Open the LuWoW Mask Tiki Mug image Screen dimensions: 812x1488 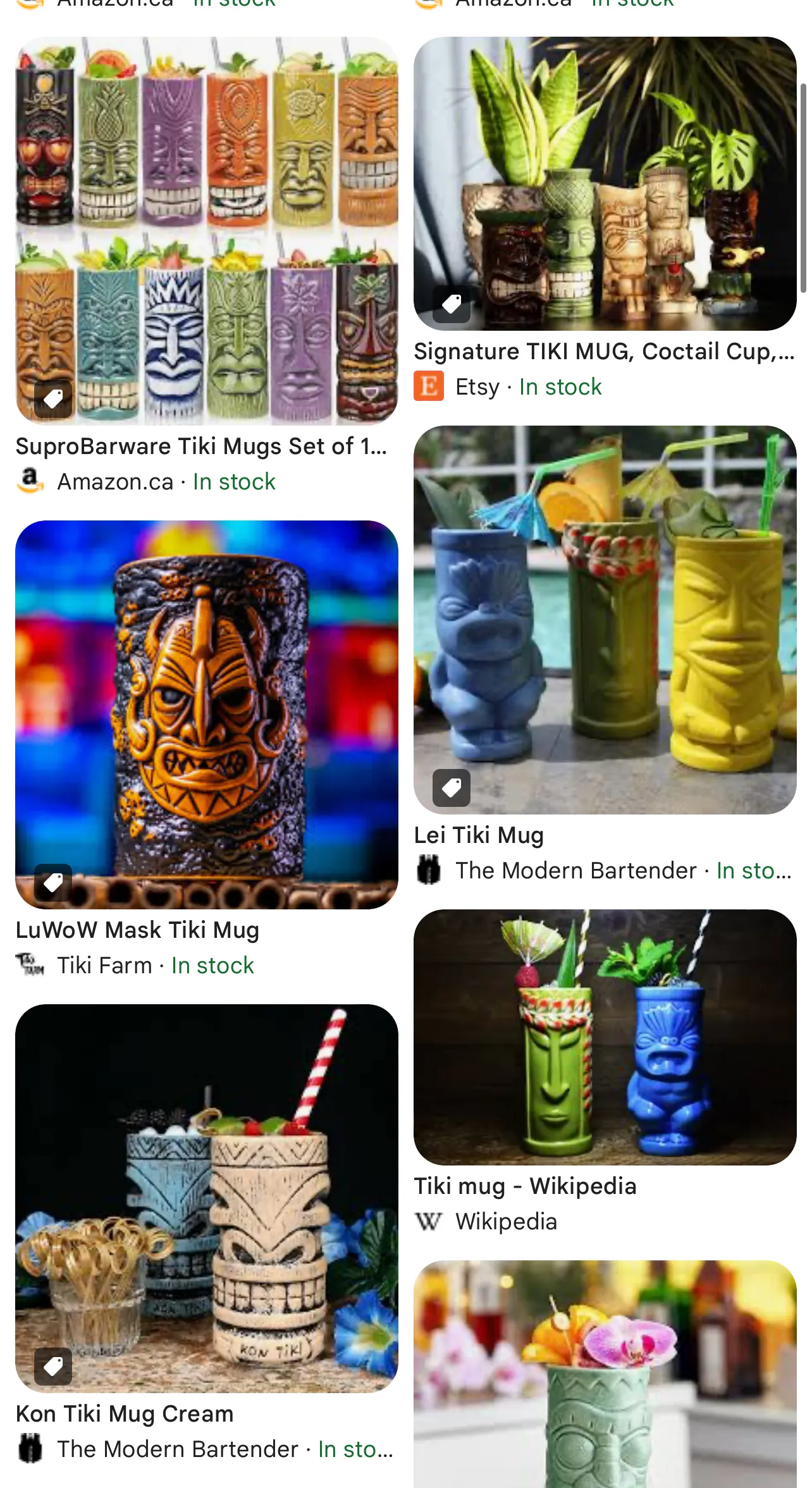[x=206, y=714]
